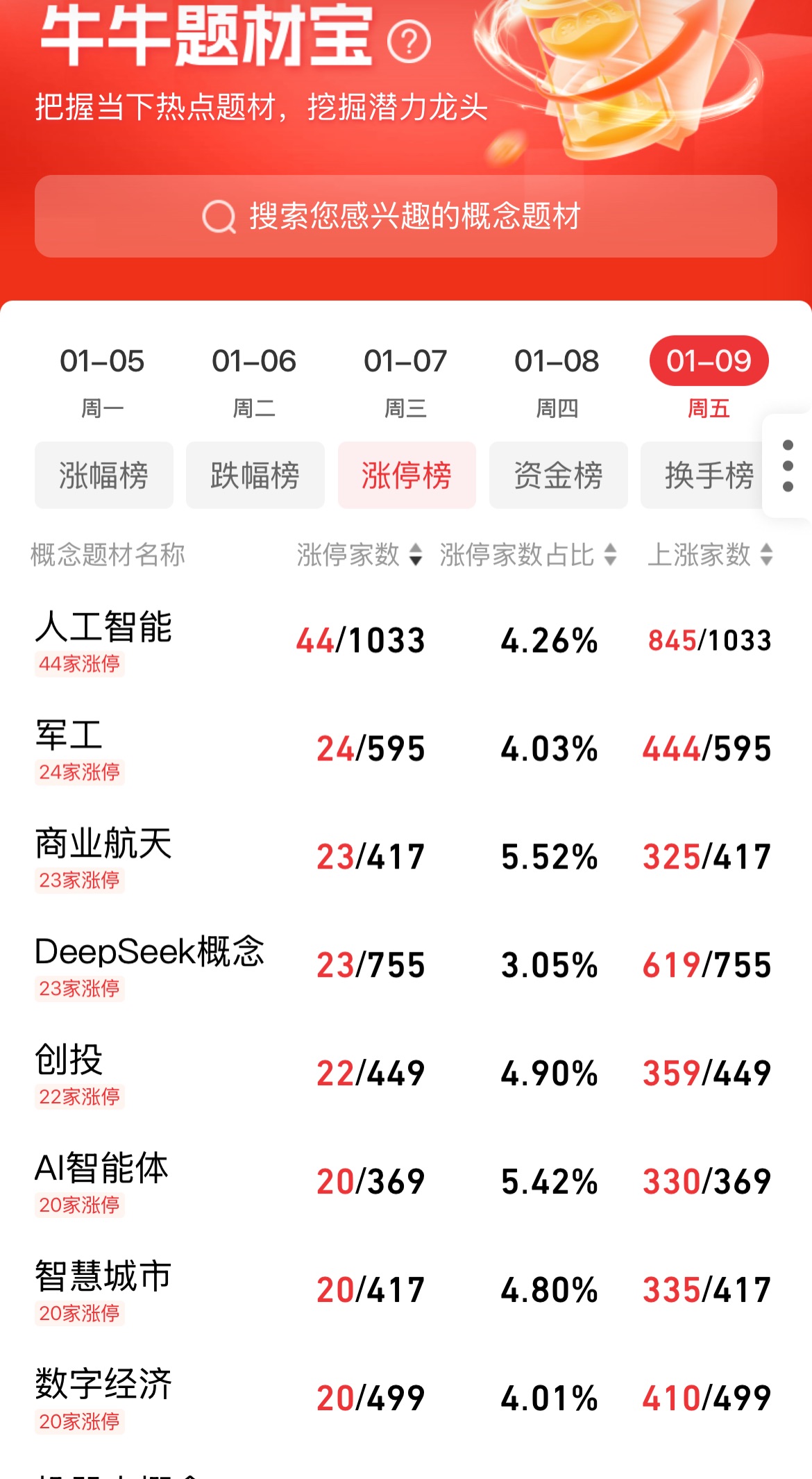Sort by 上涨家数 column
Image resolution: width=812 pixels, height=1479 pixels.
(x=709, y=555)
